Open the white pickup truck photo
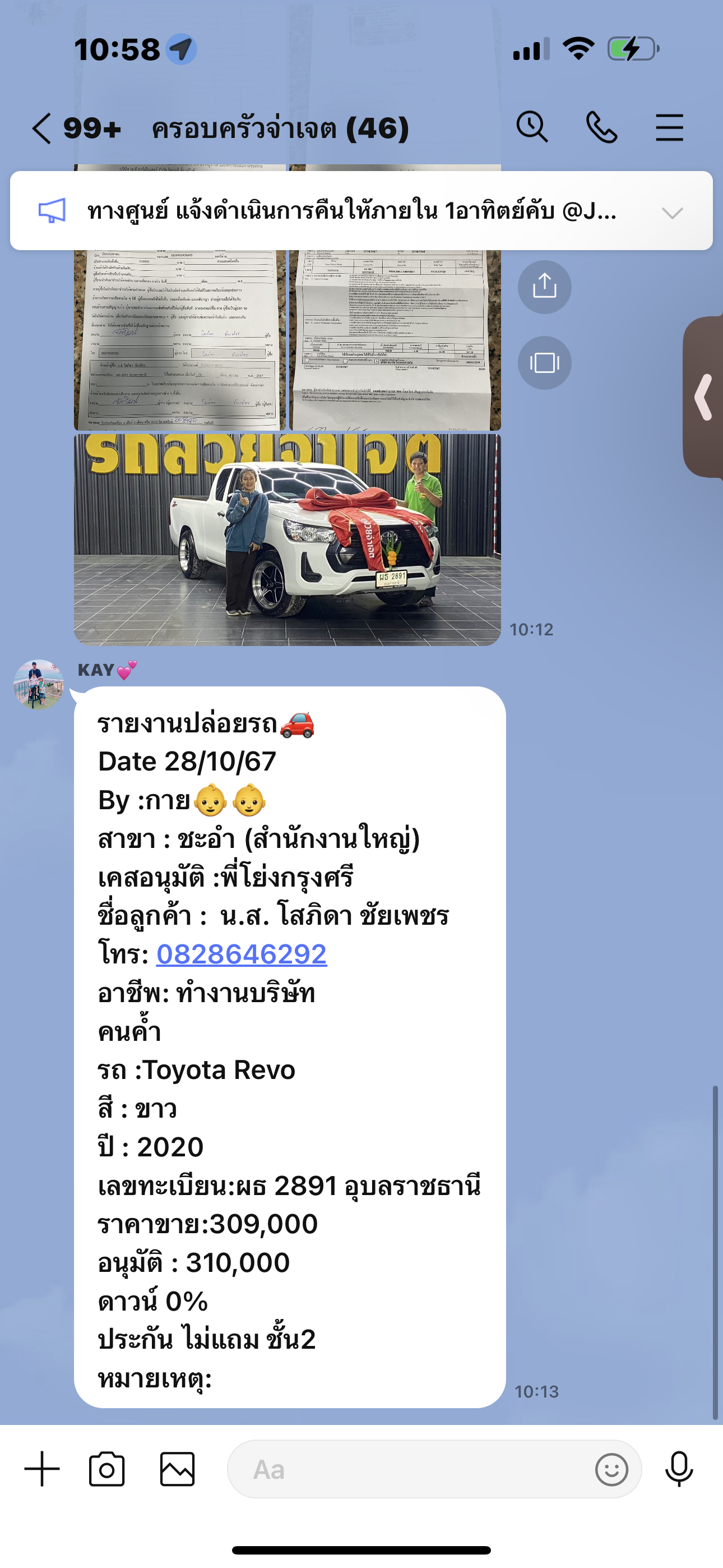The image size is (723, 1568). point(288,539)
